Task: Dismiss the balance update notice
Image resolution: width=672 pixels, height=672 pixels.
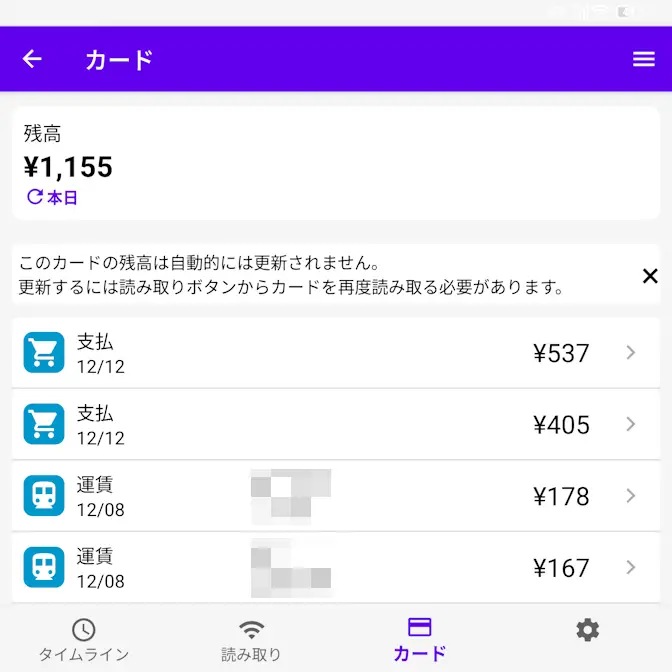Action: tap(649, 276)
